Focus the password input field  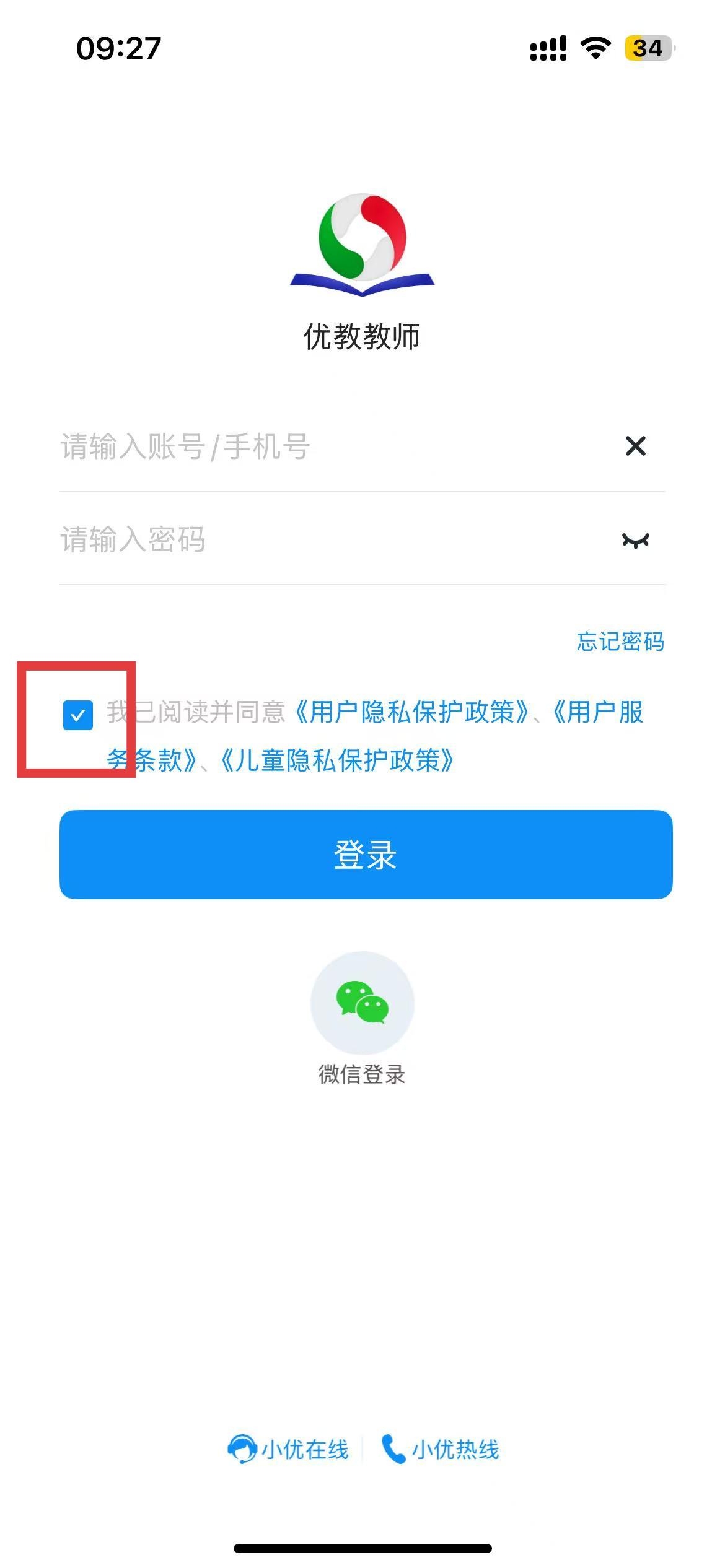(x=335, y=539)
